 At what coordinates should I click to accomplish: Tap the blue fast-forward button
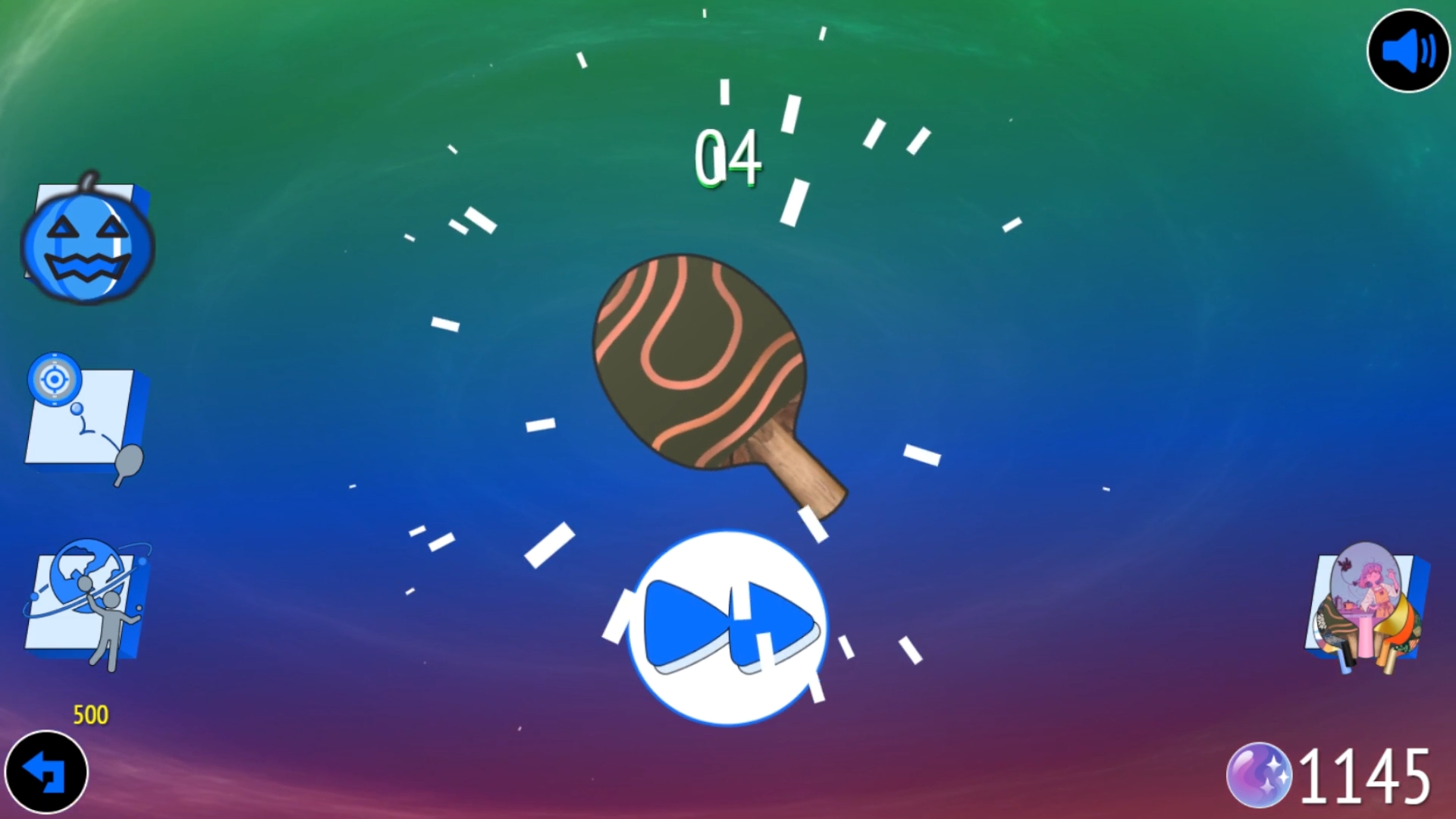(x=728, y=628)
